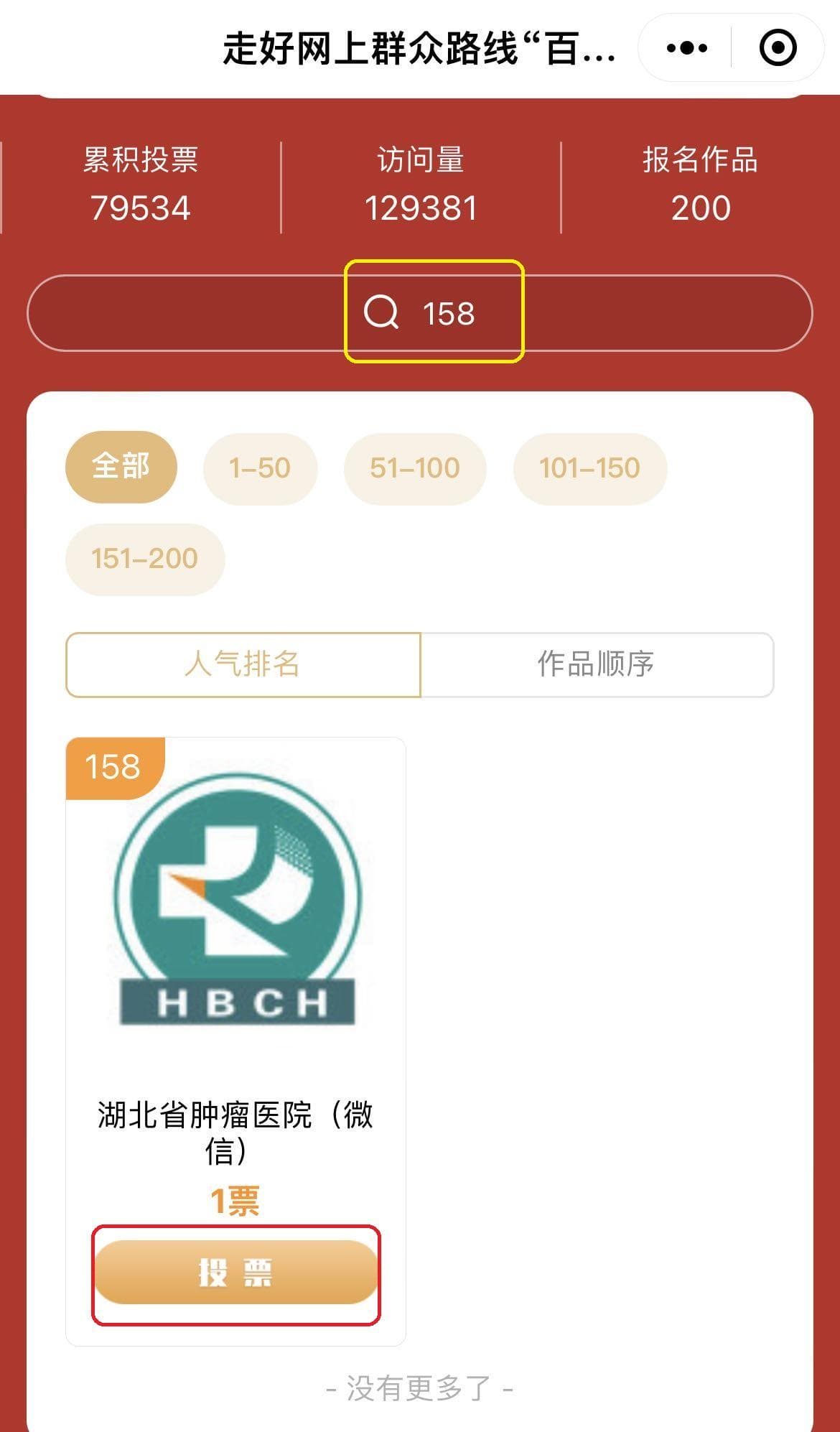Open entry 158 湖北省肿瘤医院 card
The image size is (840, 1432).
click(x=235, y=912)
